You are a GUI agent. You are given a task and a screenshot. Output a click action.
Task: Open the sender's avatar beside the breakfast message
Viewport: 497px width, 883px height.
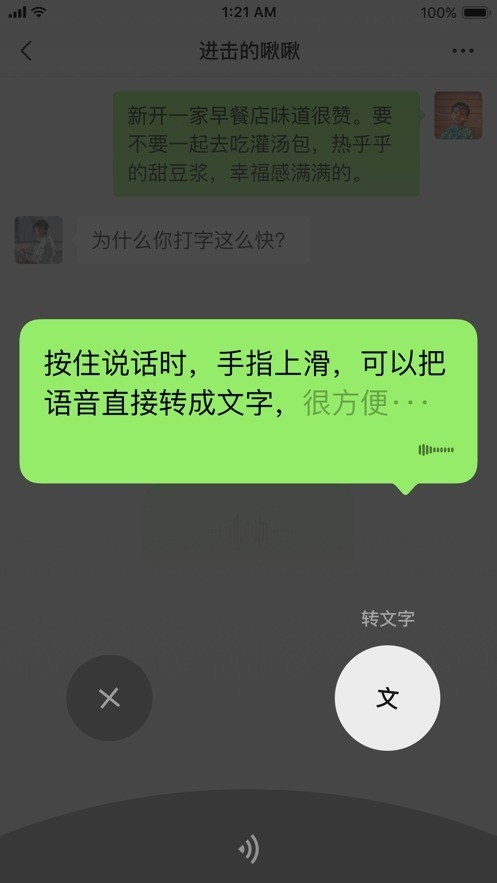coord(458,115)
